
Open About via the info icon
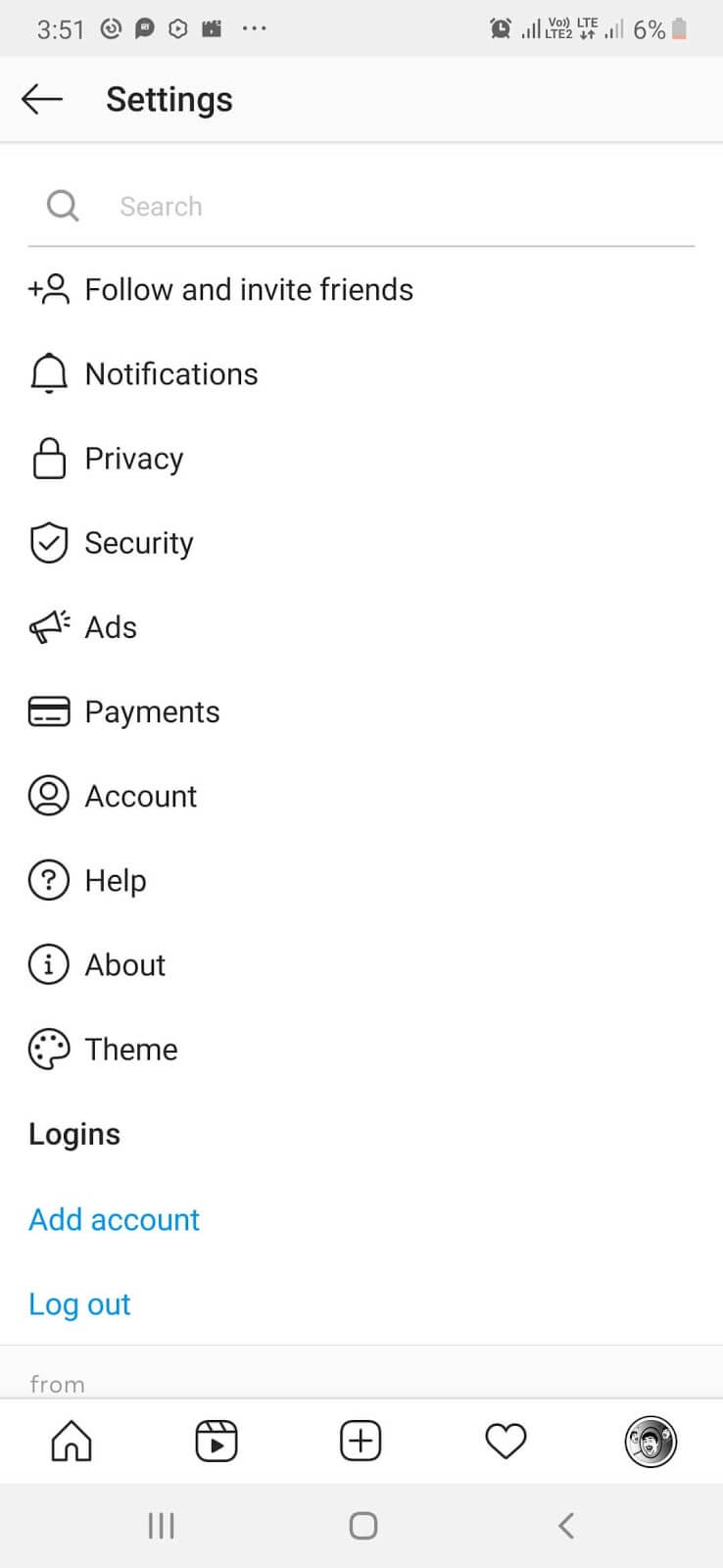[x=48, y=963]
